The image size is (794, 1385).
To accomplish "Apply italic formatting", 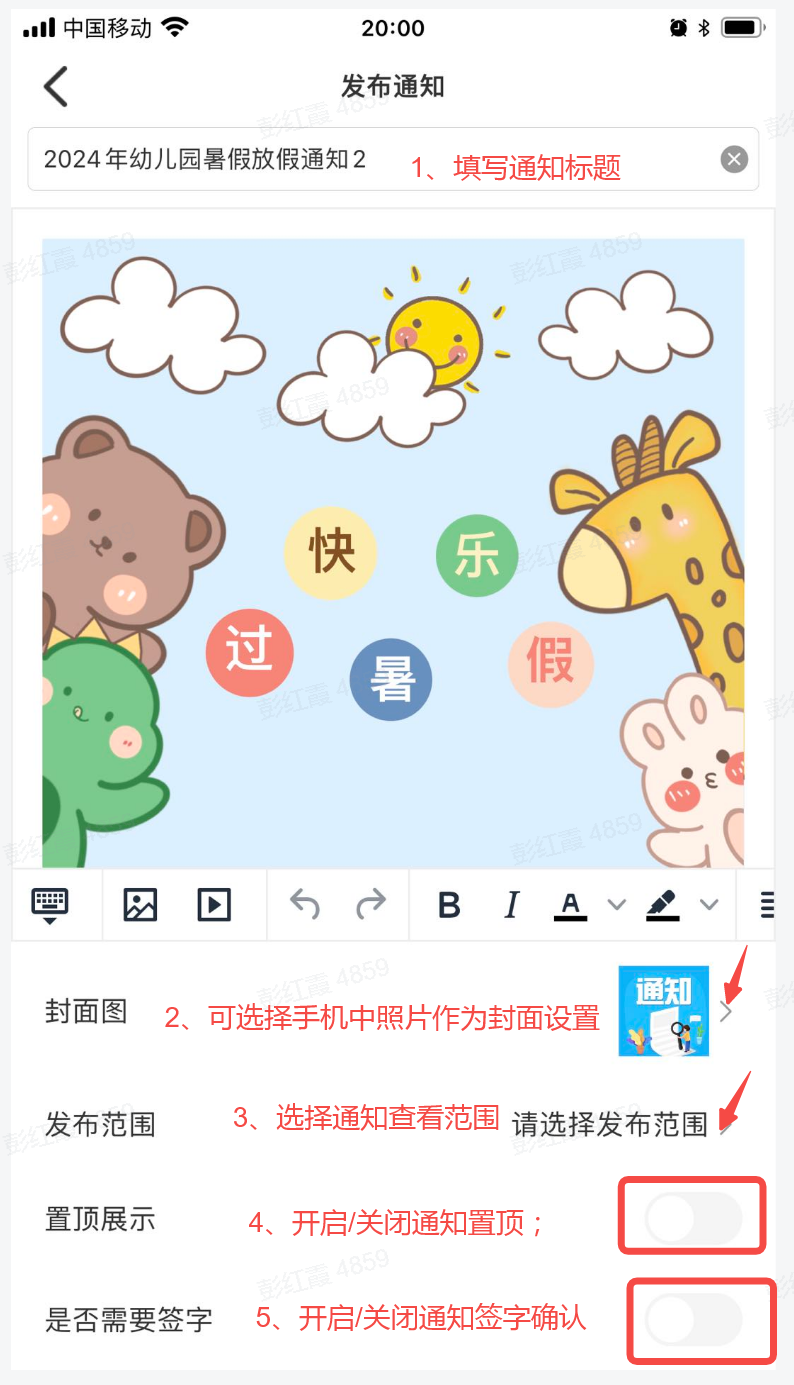I will 512,904.
